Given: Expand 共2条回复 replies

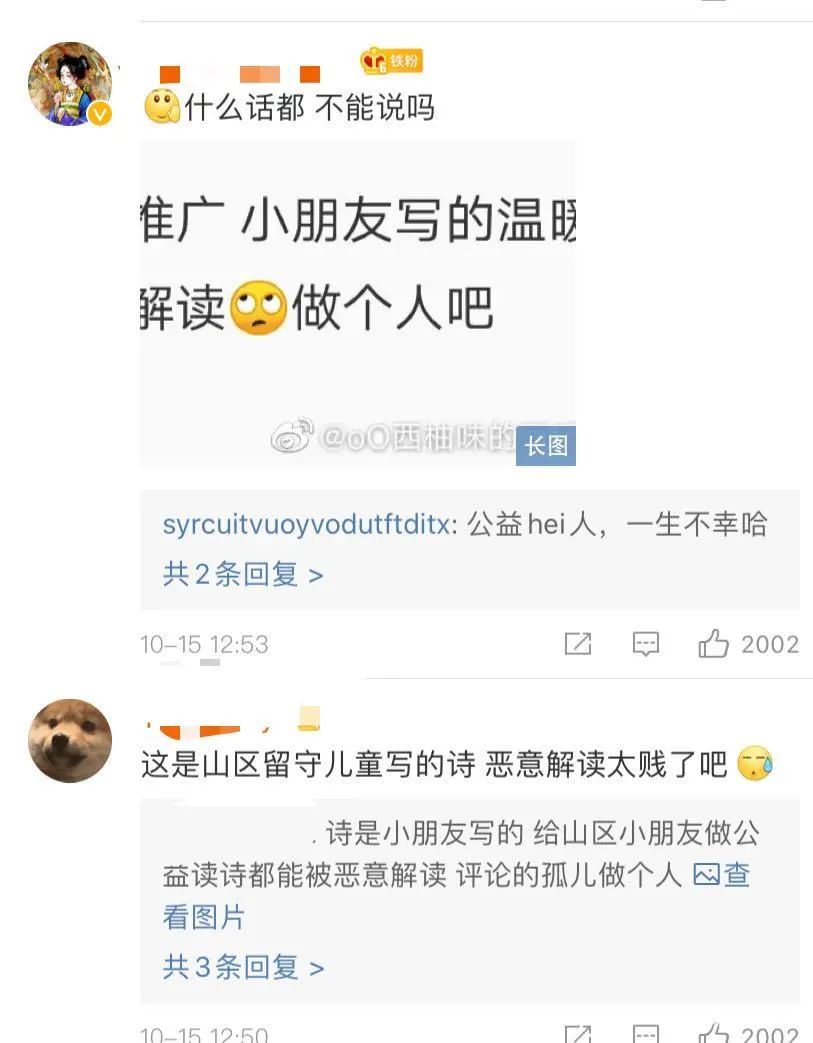Looking at the screenshot, I should [x=243, y=575].
